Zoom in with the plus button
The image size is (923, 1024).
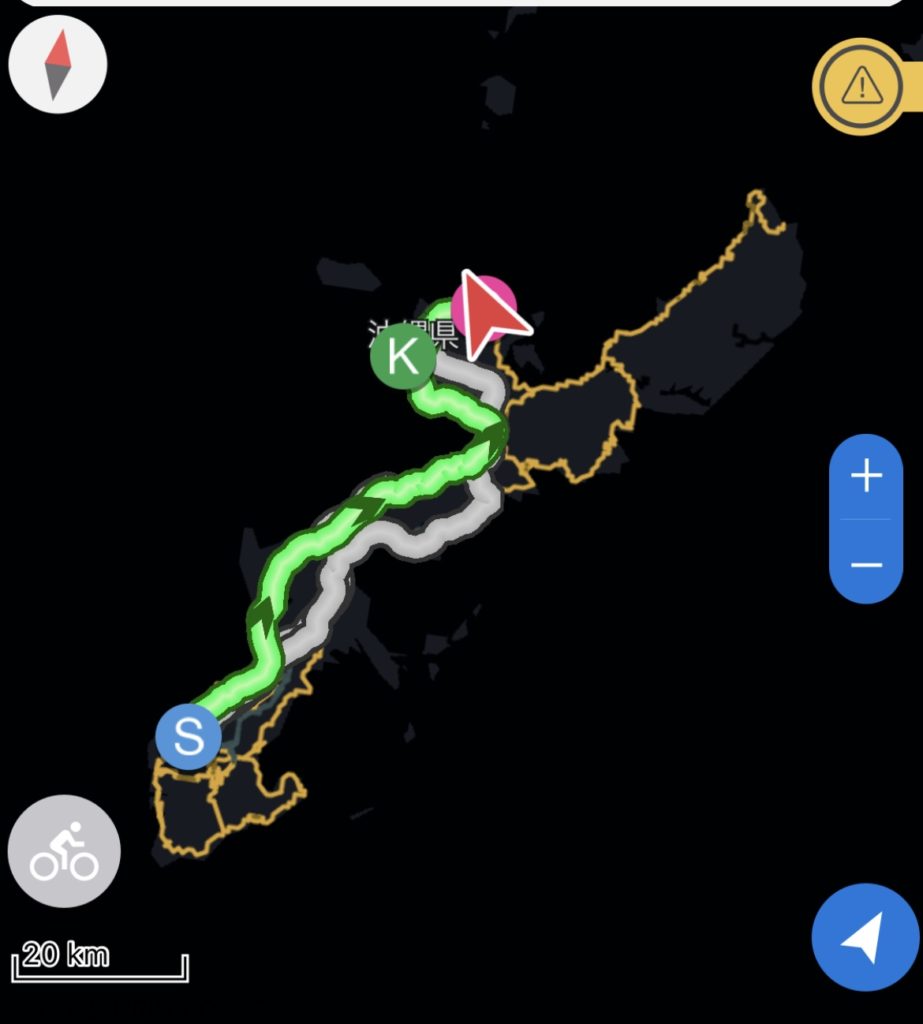(866, 477)
